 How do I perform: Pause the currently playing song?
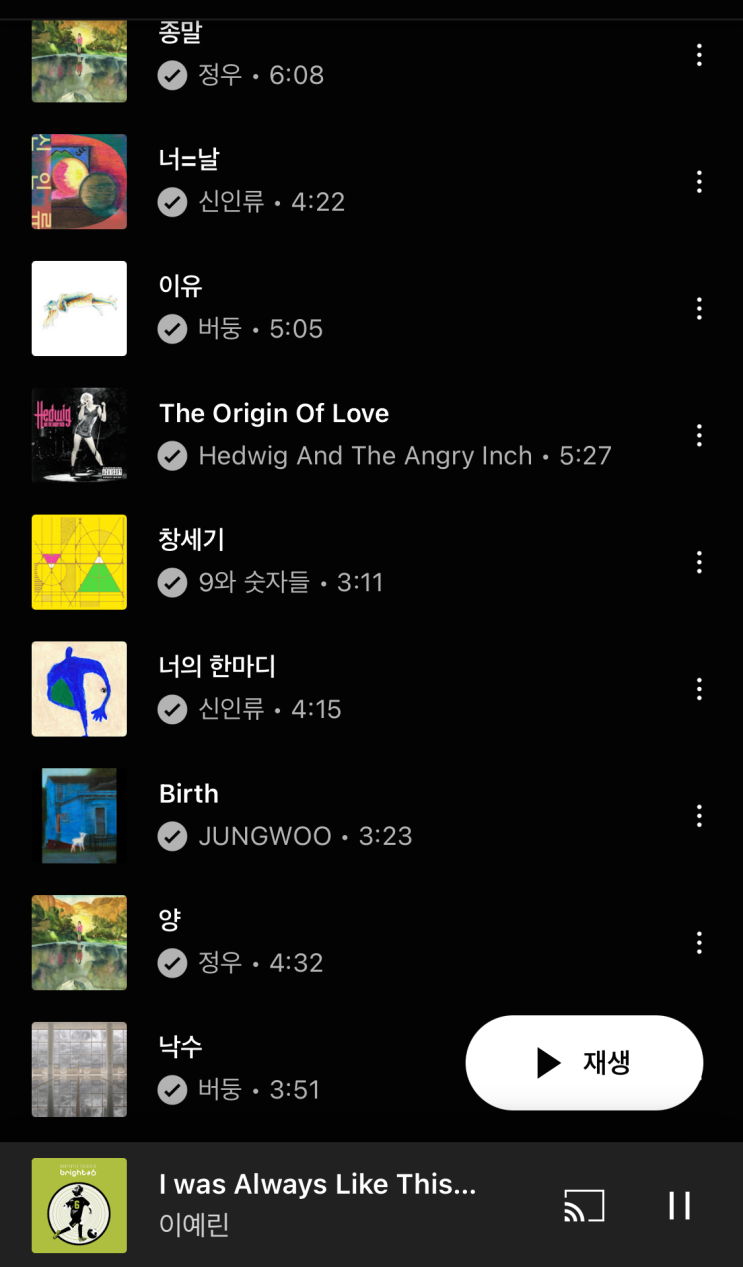tap(679, 1205)
